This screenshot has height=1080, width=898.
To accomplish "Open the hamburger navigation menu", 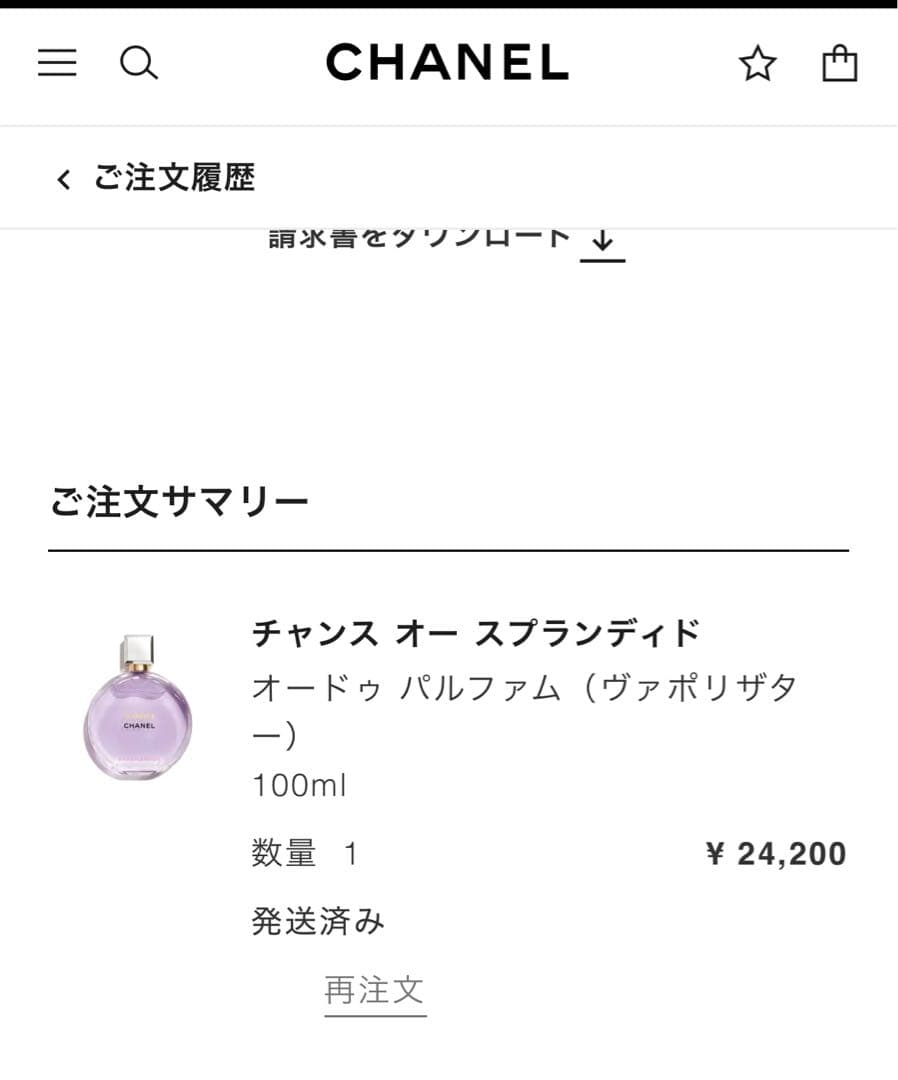I will click(57, 63).
